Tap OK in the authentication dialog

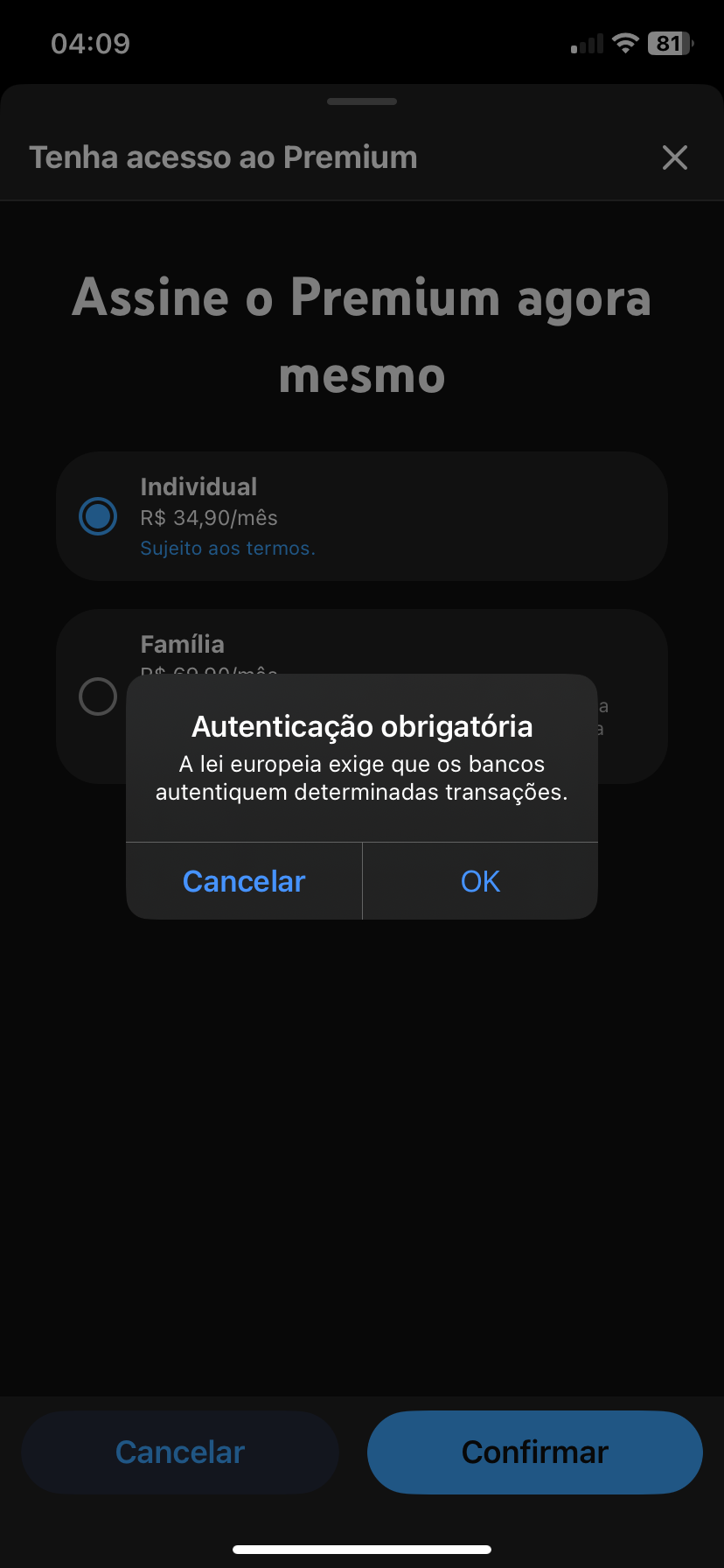pyautogui.click(x=480, y=881)
